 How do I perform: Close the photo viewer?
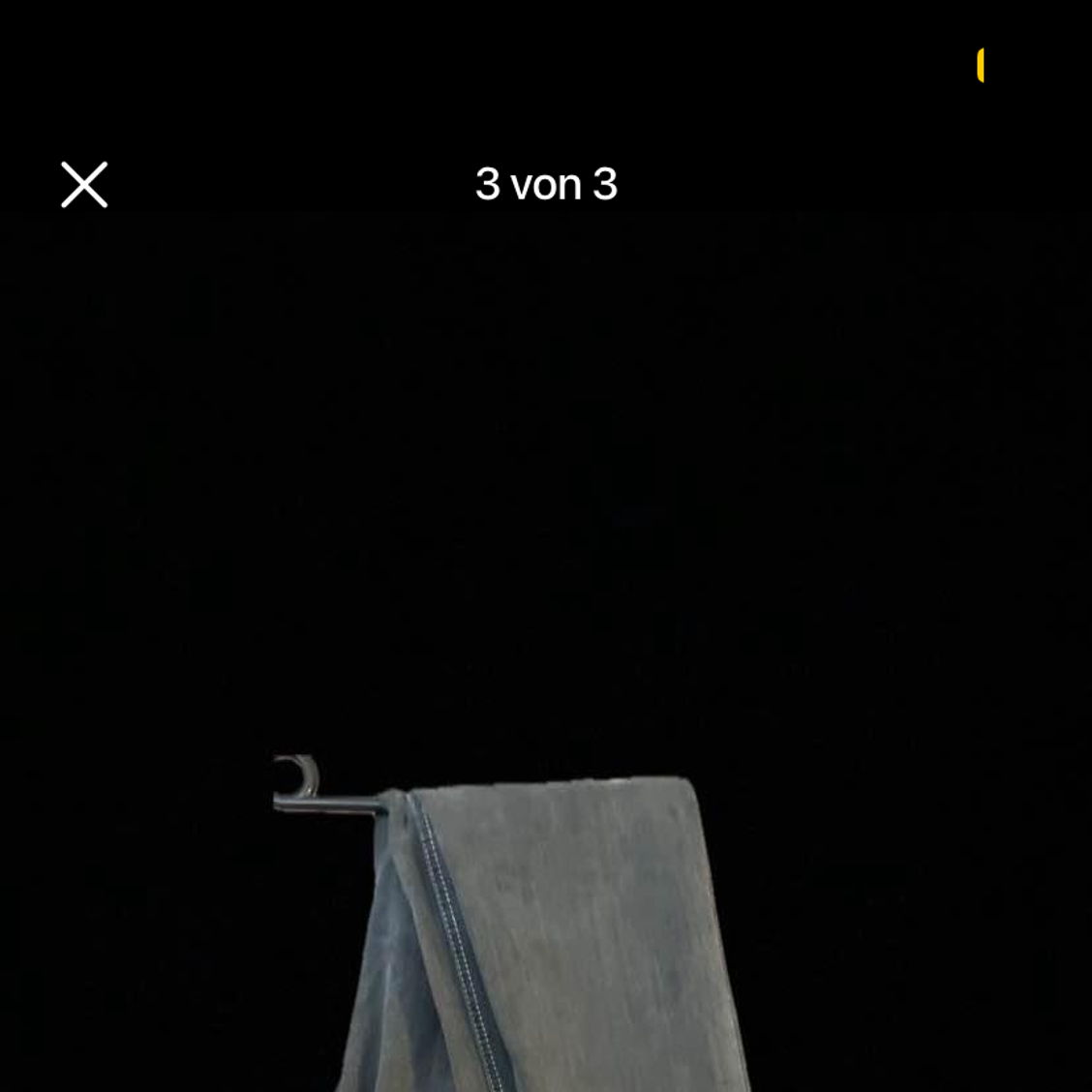click(x=84, y=185)
